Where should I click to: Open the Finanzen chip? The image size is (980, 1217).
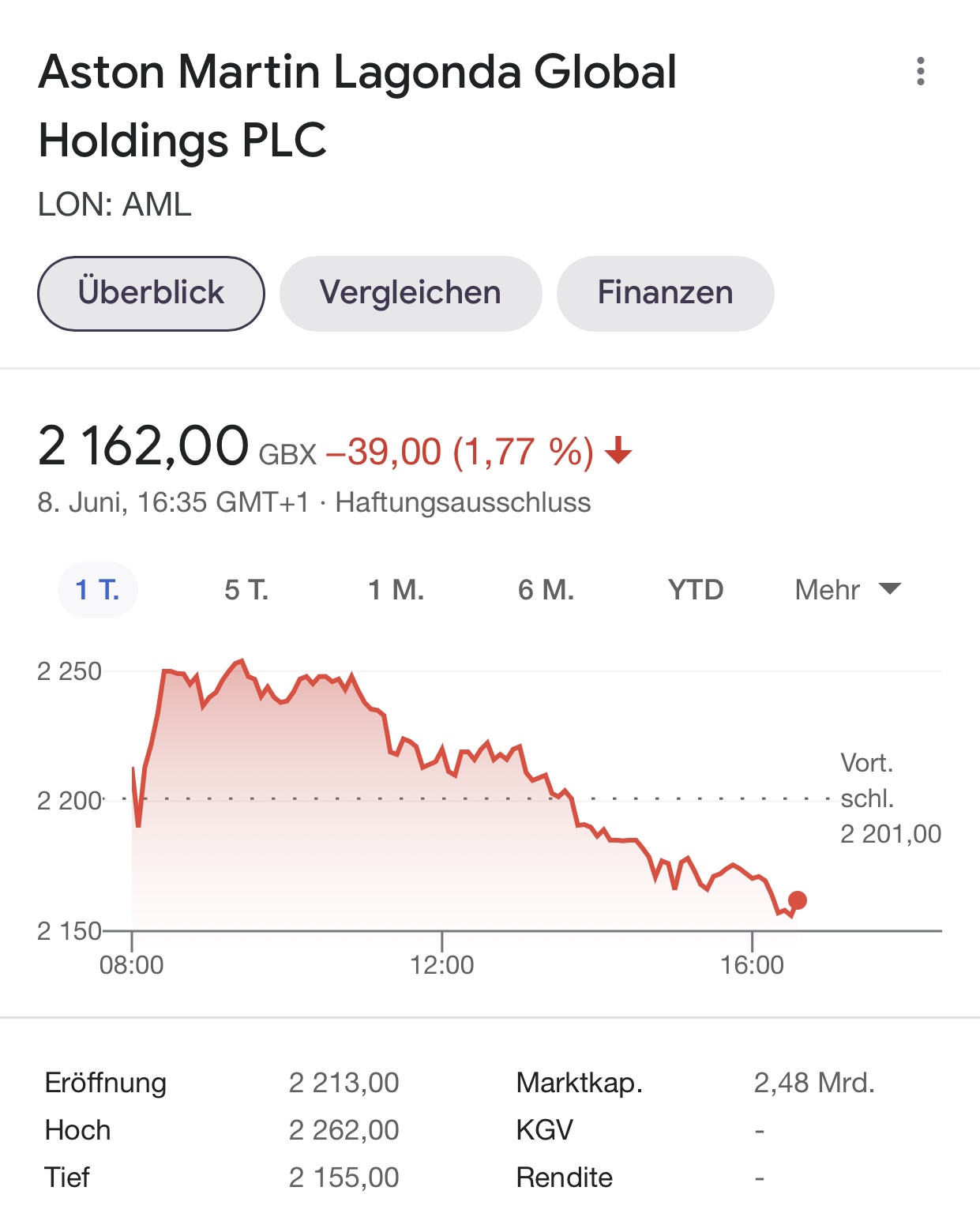[665, 293]
